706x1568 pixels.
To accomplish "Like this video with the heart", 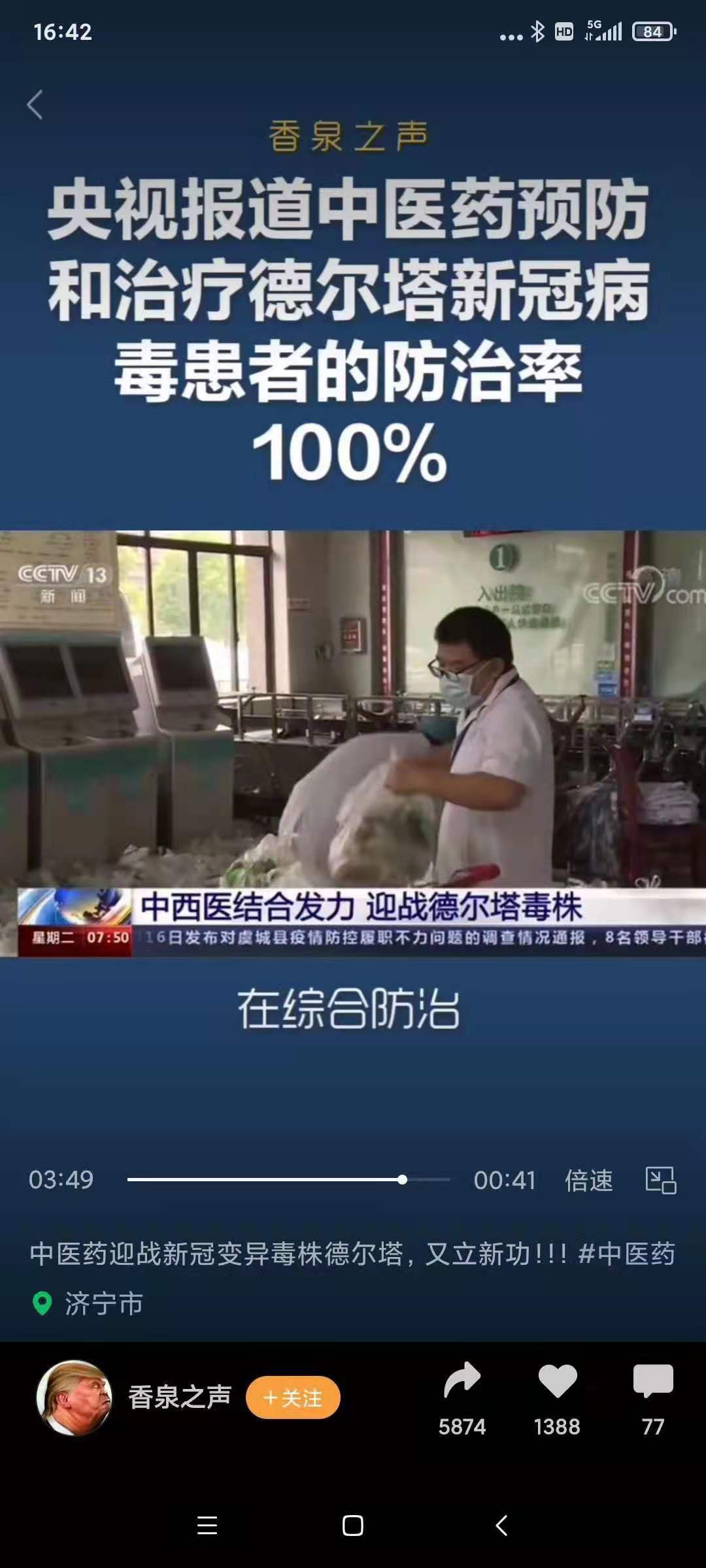I will [x=557, y=1382].
